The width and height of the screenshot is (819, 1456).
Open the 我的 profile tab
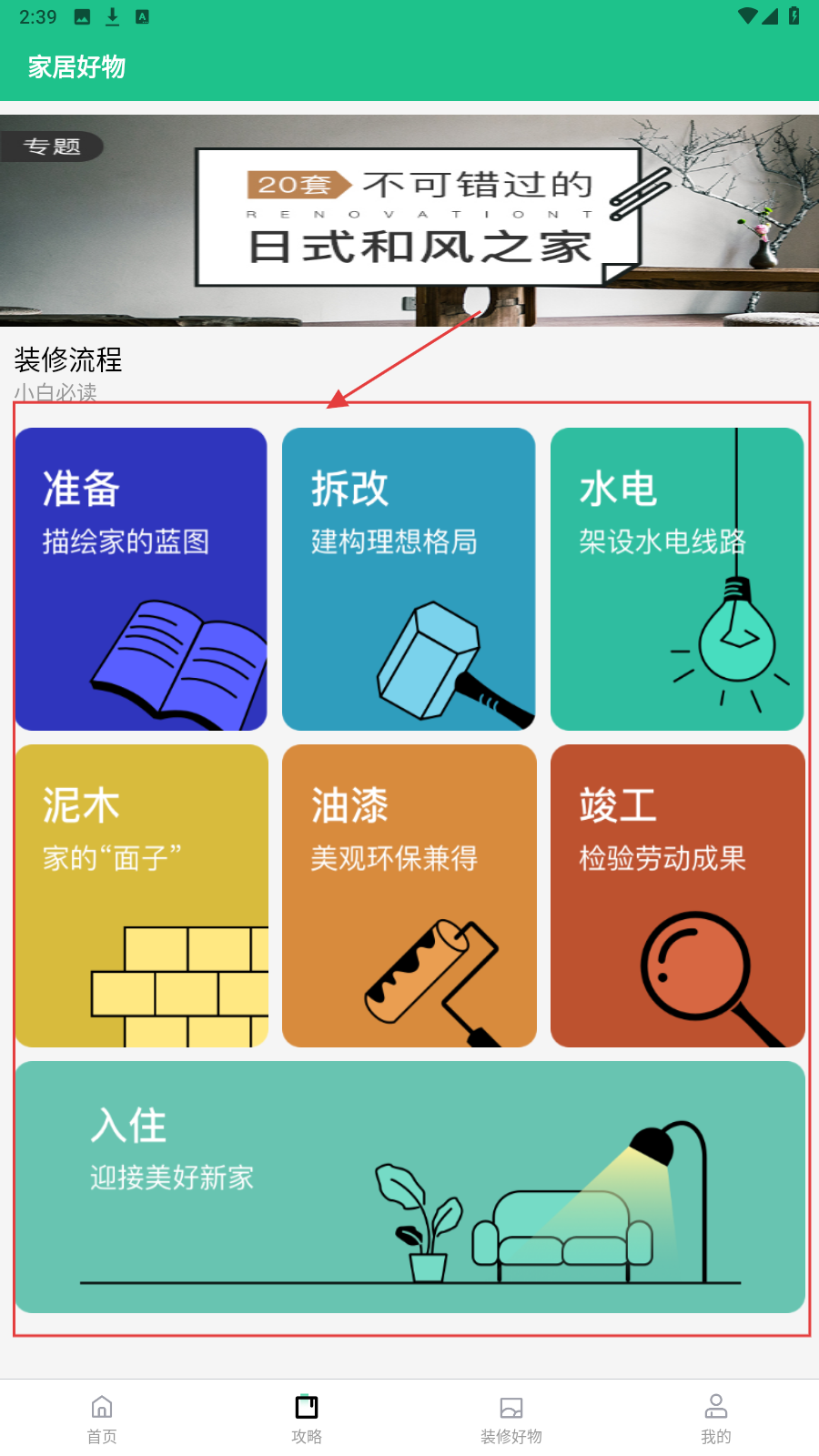(x=716, y=1418)
